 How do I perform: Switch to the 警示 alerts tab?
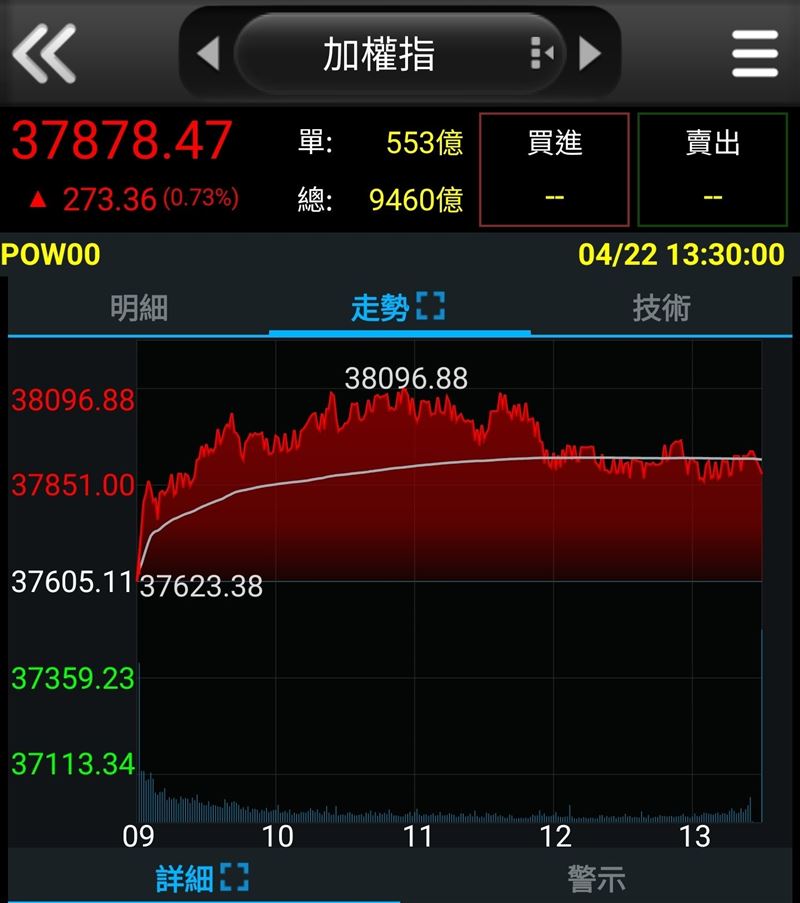(x=597, y=879)
